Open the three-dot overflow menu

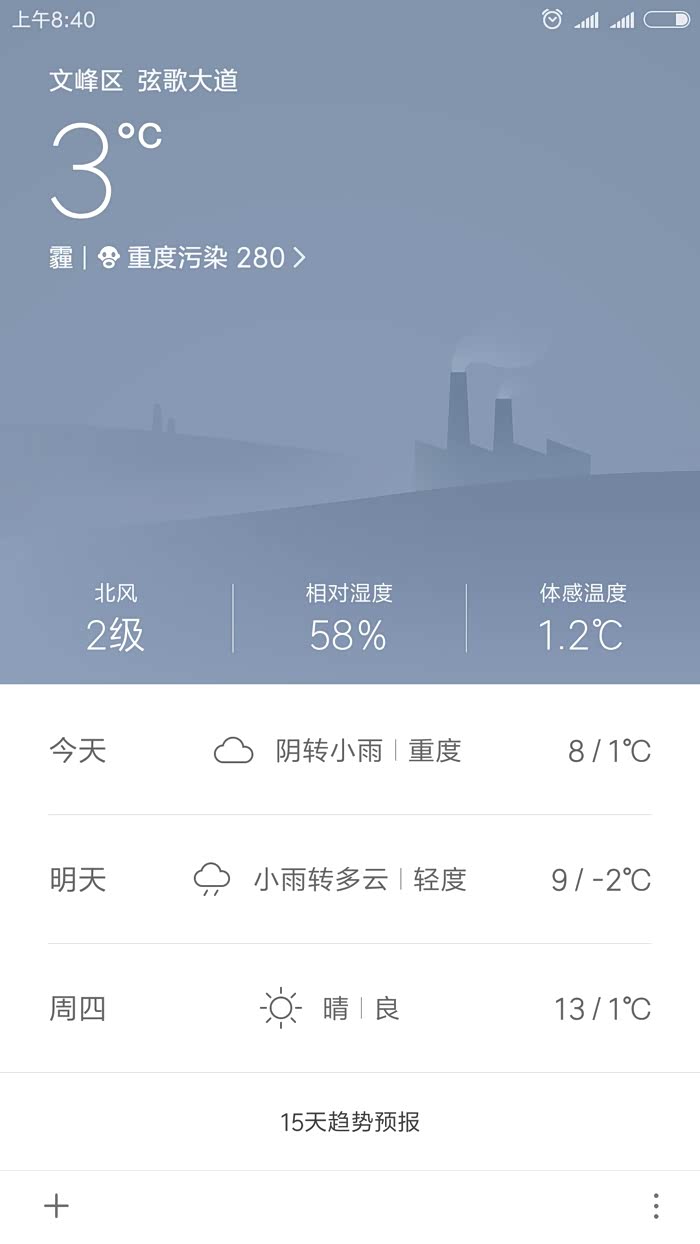pos(656,1206)
